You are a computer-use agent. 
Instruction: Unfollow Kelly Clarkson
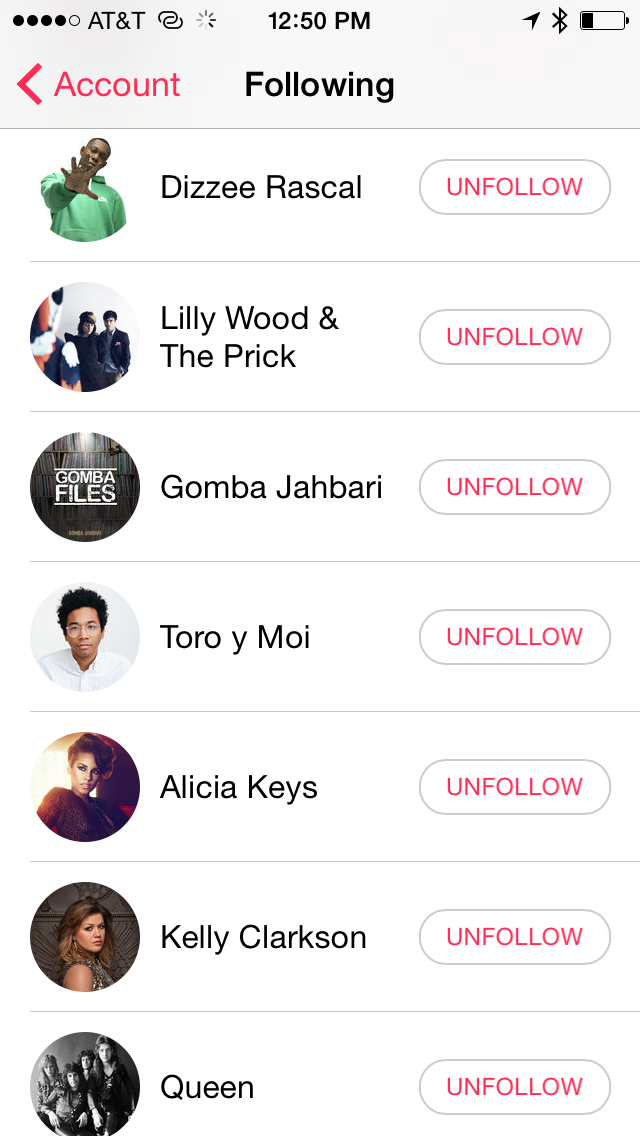coord(514,937)
